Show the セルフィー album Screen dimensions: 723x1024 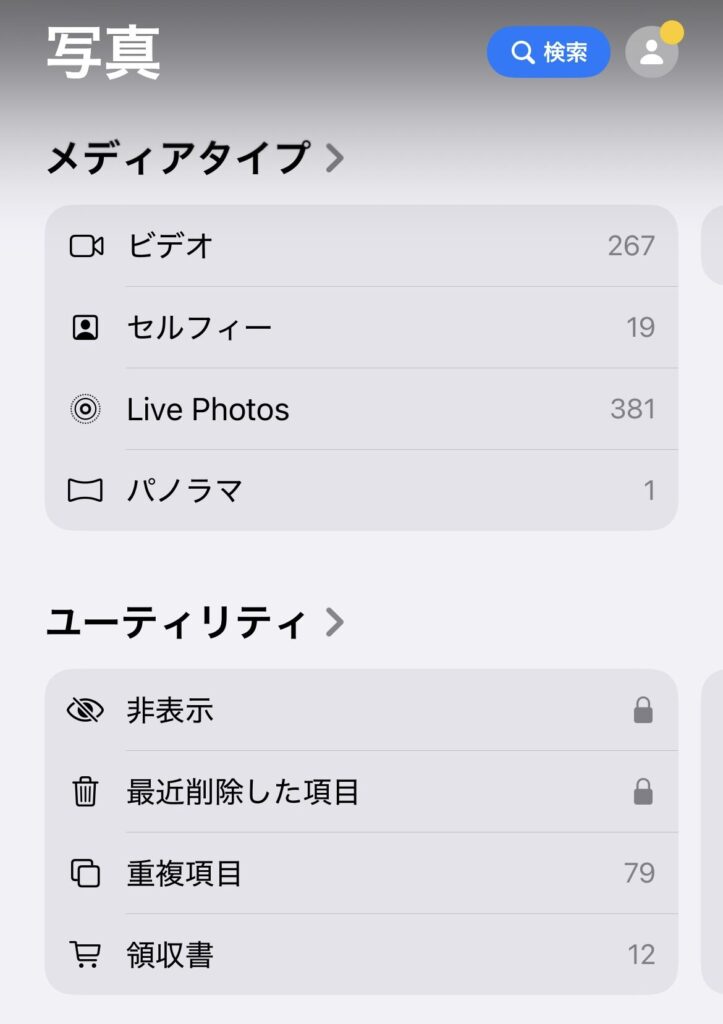click(x=360, y=327)
